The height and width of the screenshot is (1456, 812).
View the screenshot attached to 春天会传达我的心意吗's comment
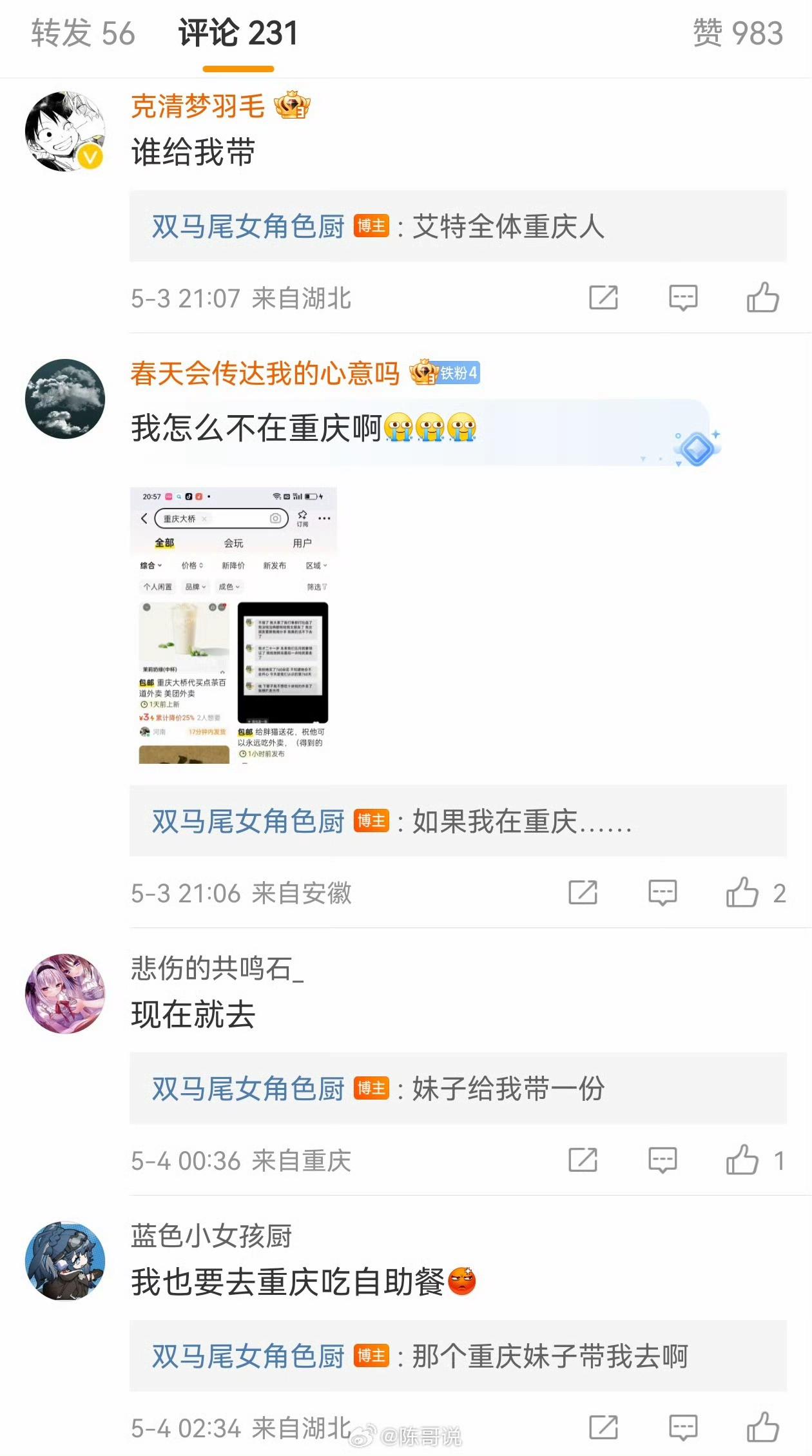pyautogui.click(x=233, y=625)
